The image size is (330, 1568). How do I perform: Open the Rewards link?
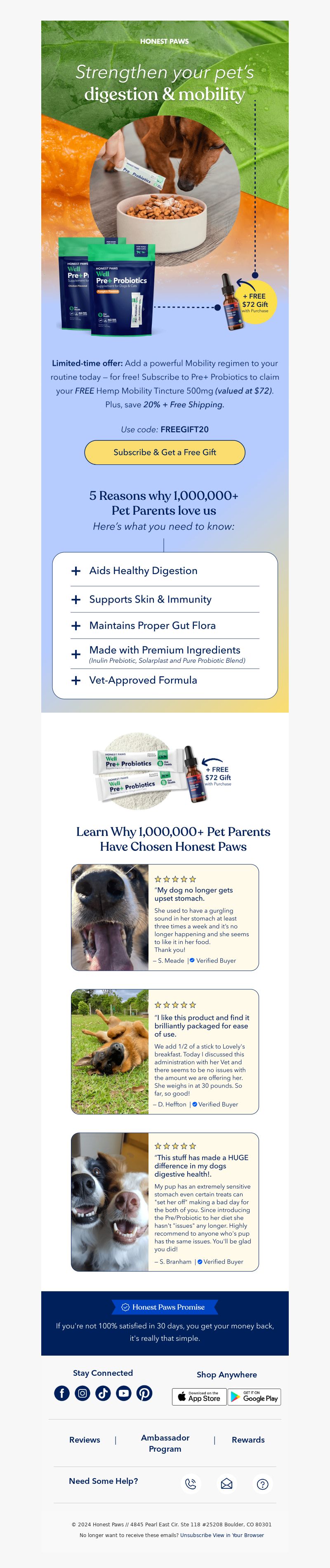click(x=248, y=1440)
